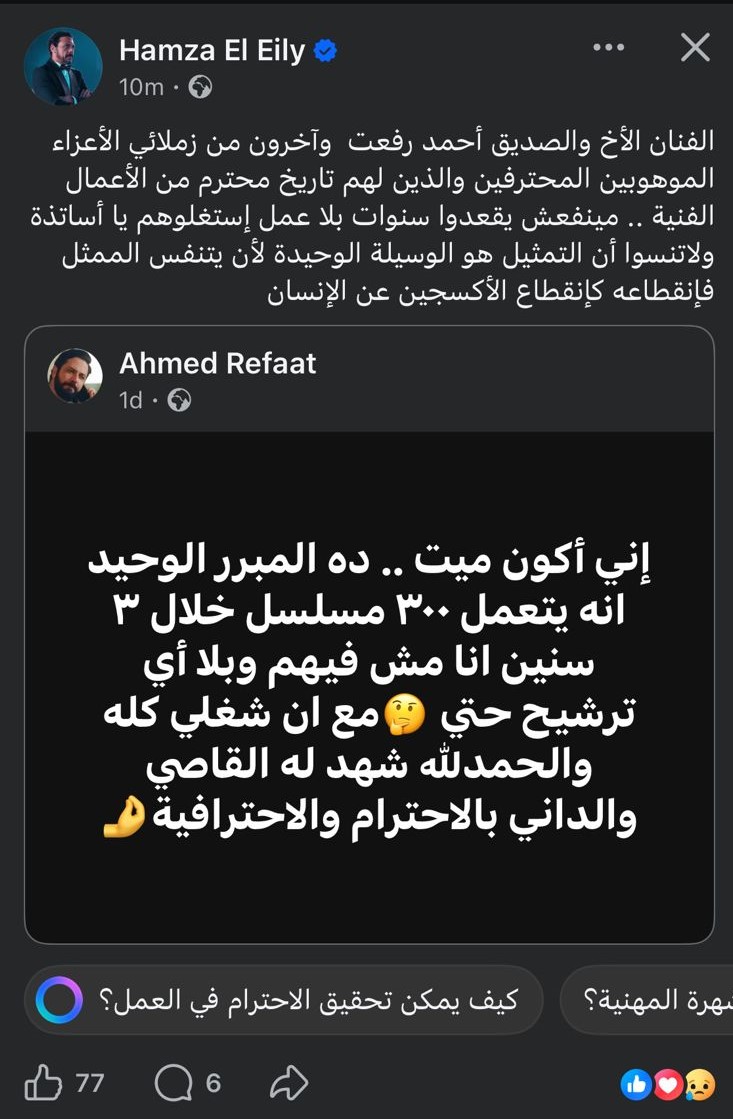Open the post's three-dot options menu

point(609,47)
